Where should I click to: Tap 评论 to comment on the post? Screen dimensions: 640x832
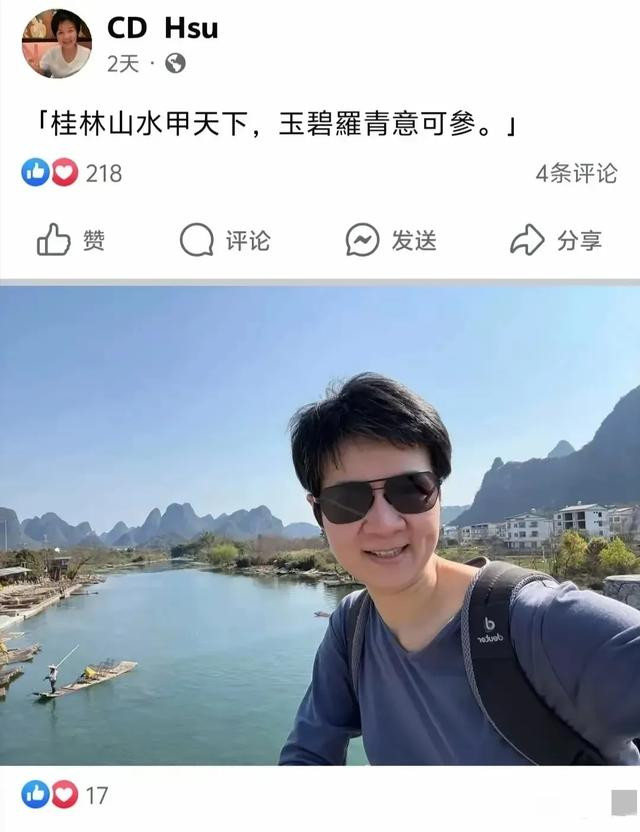point(225,240)
